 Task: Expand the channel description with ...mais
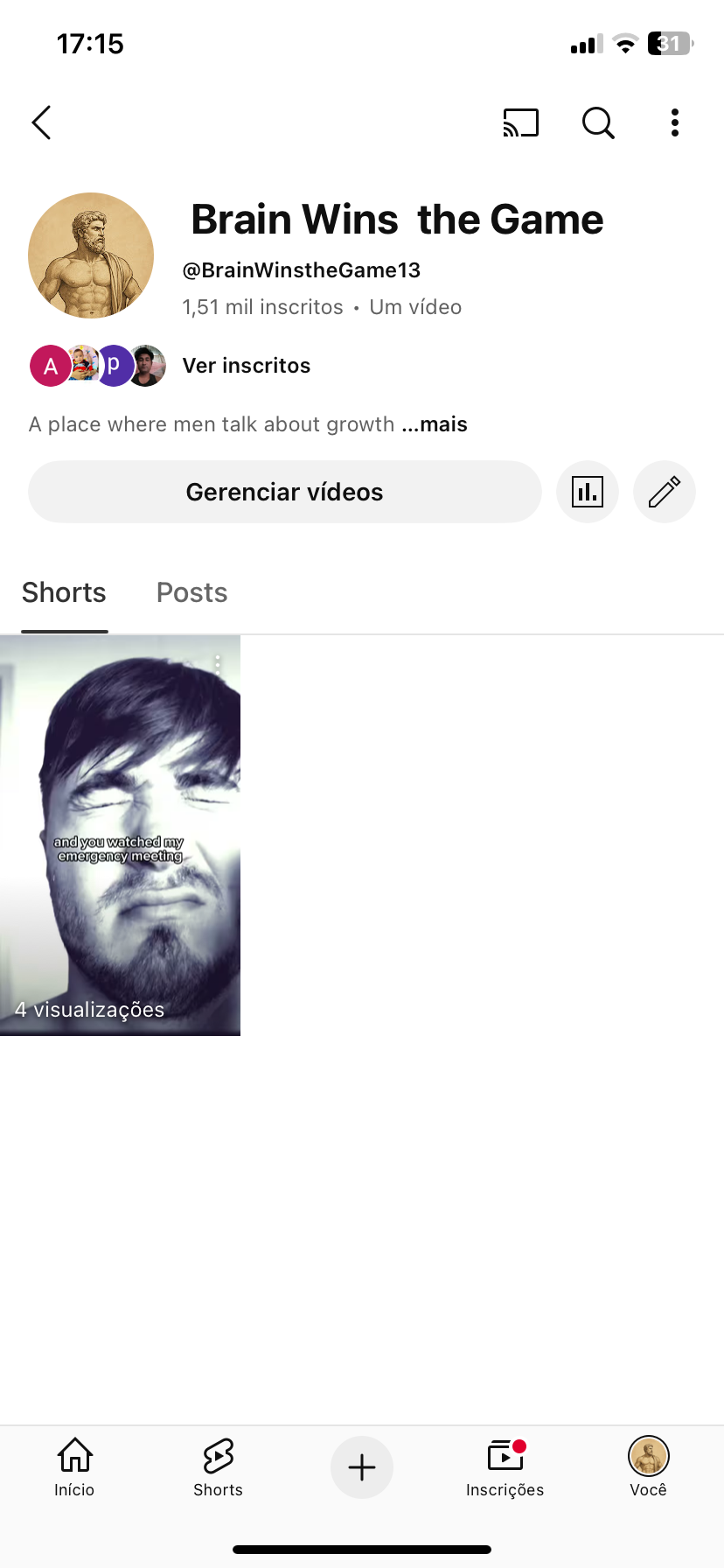click(x=435, y=424)
